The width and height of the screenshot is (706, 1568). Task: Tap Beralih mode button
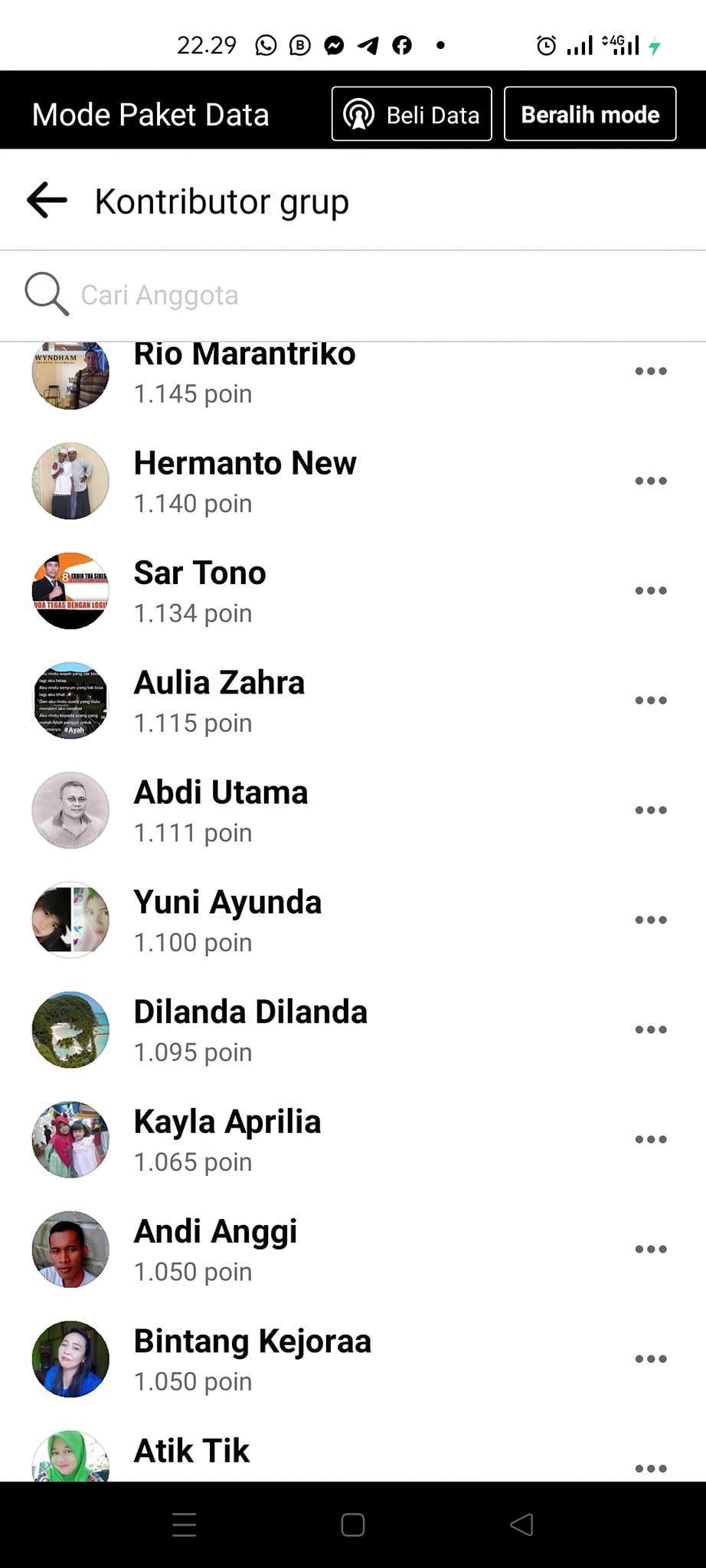coord(590,115)
